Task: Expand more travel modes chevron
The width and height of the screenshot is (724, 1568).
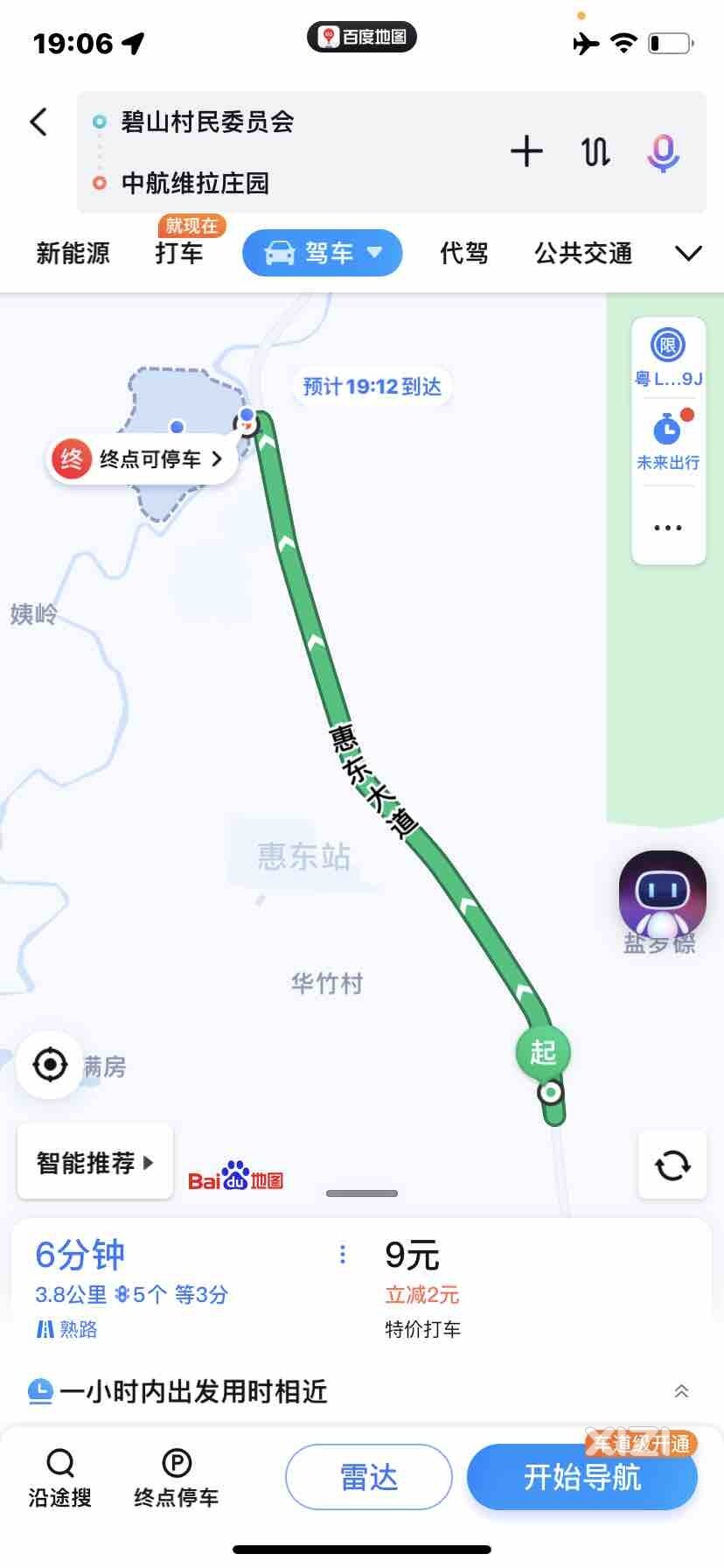Action: point(688,254)
